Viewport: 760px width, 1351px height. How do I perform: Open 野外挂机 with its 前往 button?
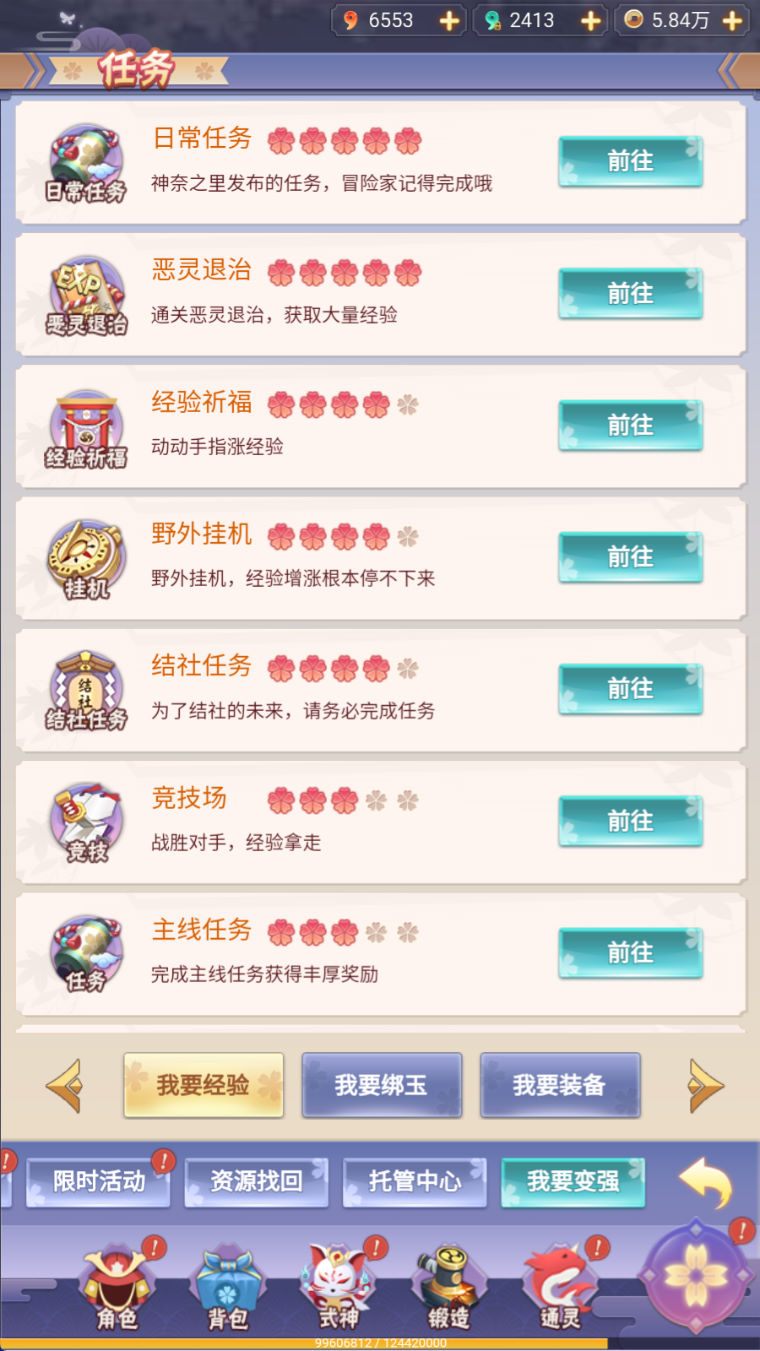(630, 557)
